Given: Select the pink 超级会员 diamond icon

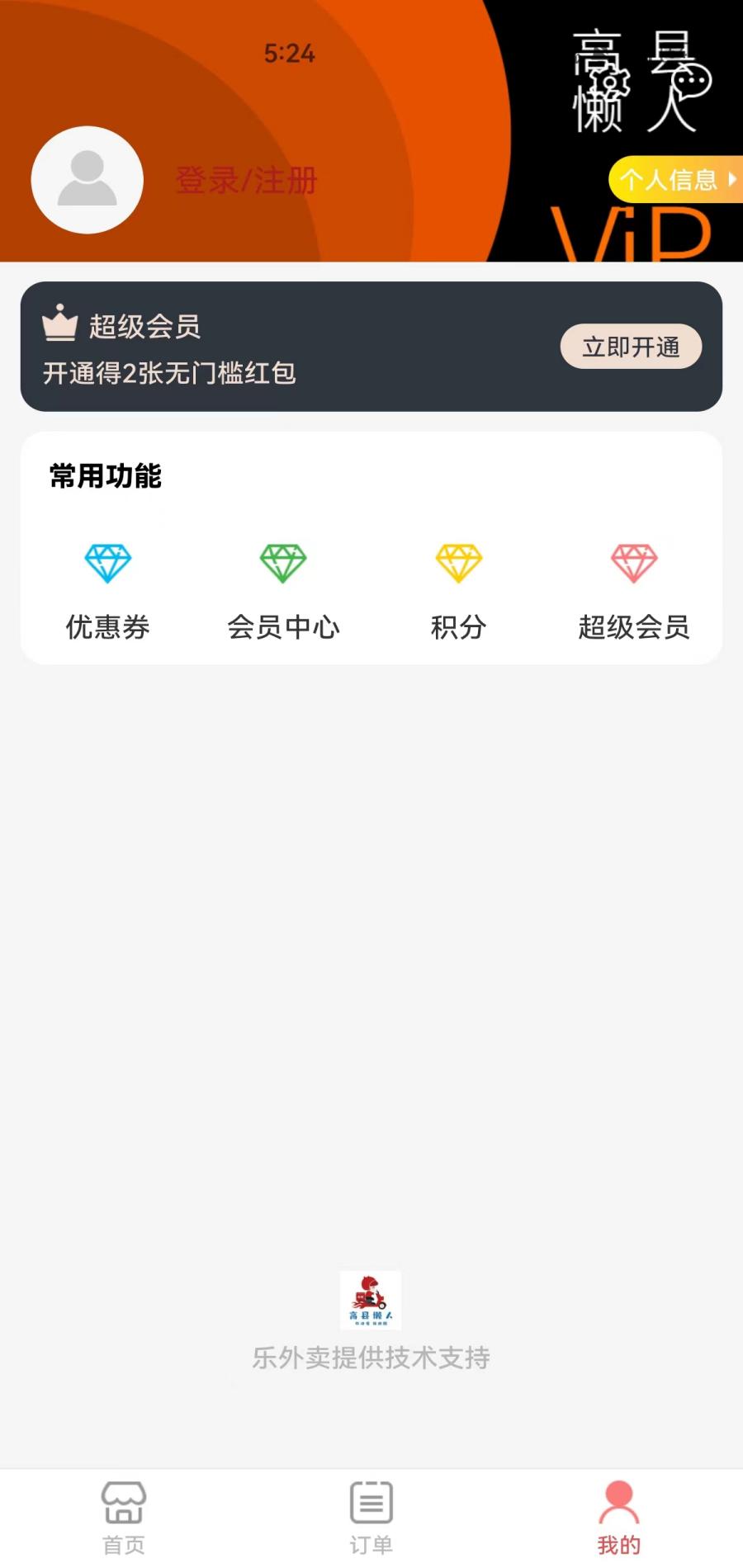Looking at the screenshot, I should (634, 564).
